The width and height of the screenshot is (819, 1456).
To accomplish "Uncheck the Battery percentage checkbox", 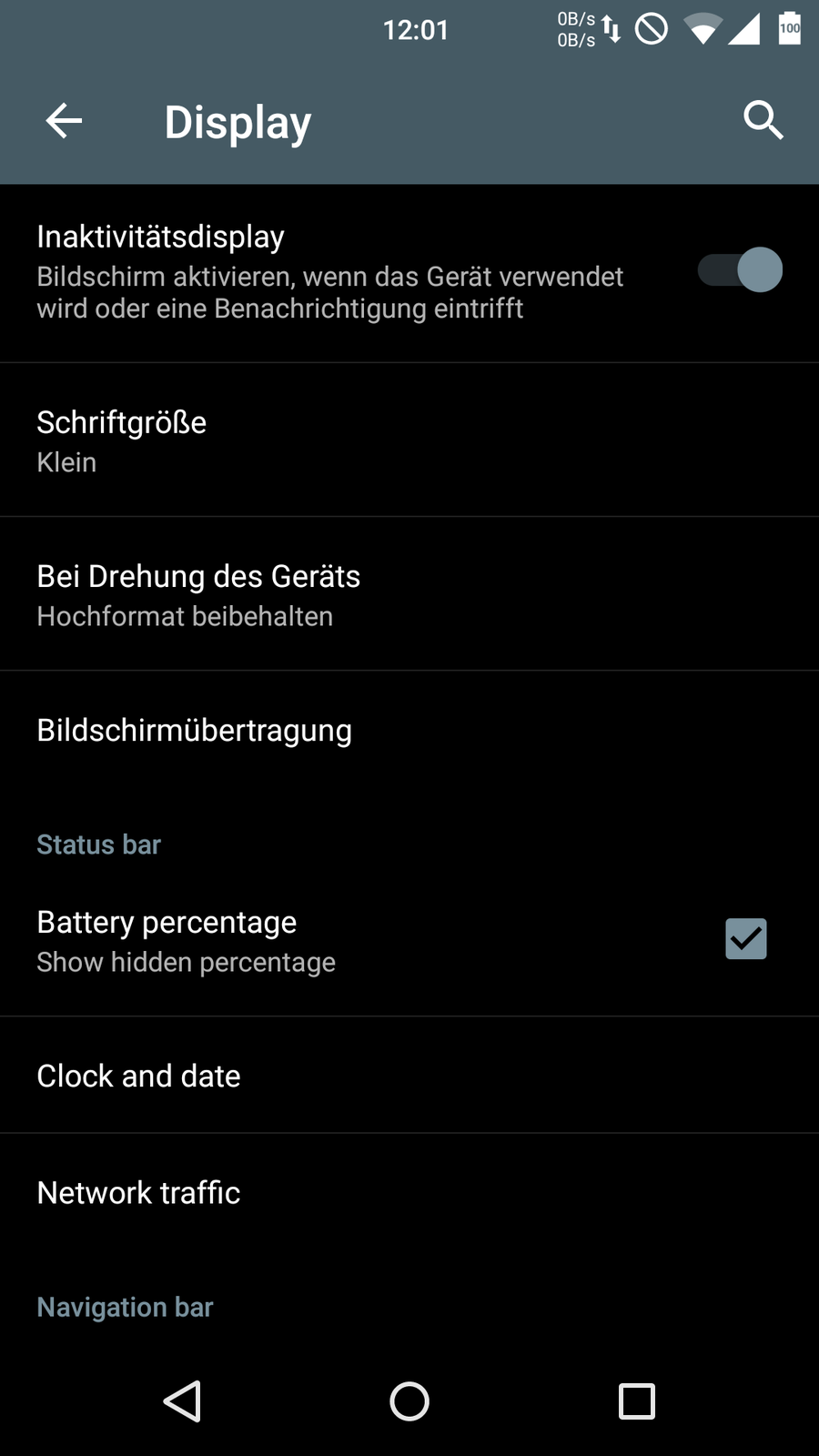I will 745,939.
